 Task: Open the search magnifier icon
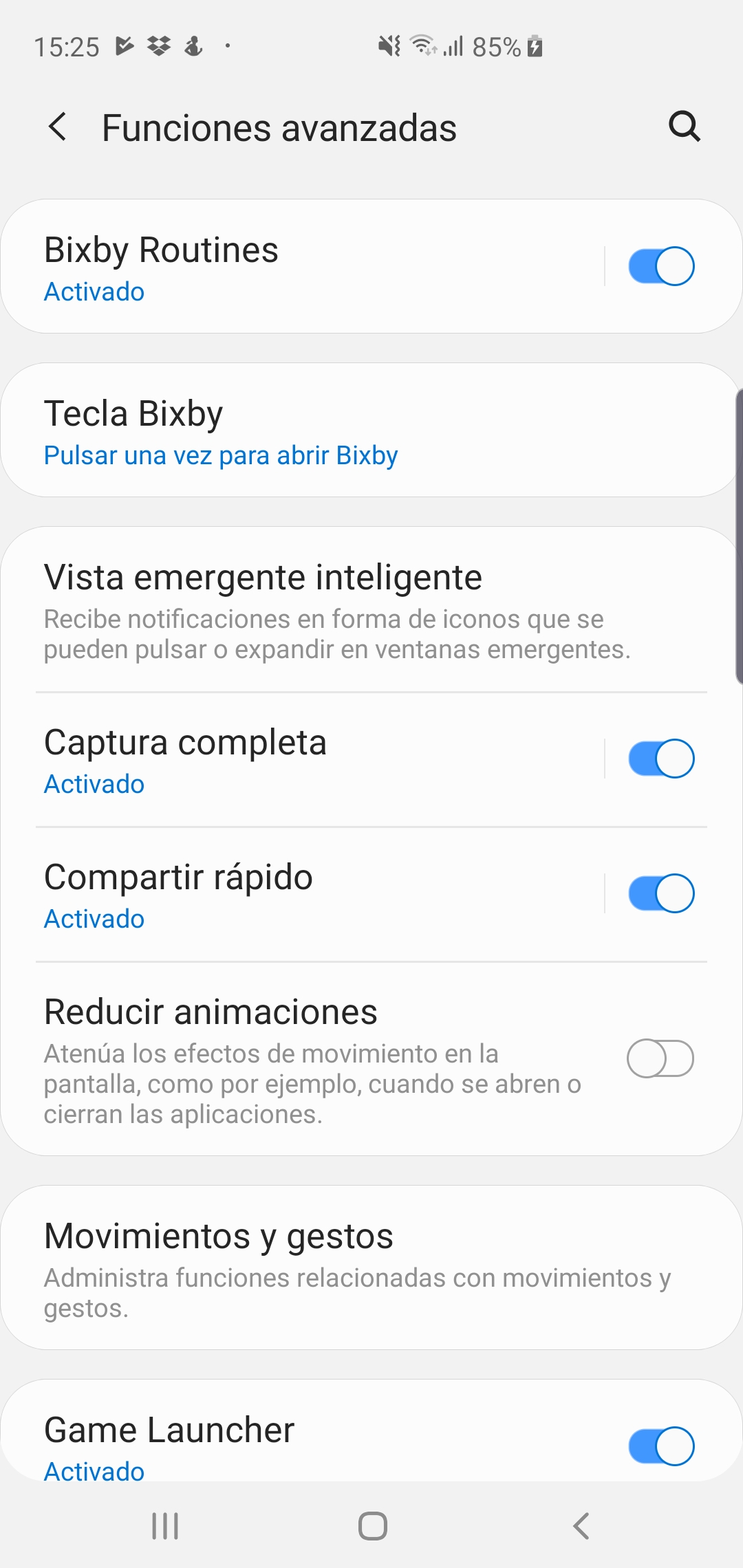click(685, 127)
